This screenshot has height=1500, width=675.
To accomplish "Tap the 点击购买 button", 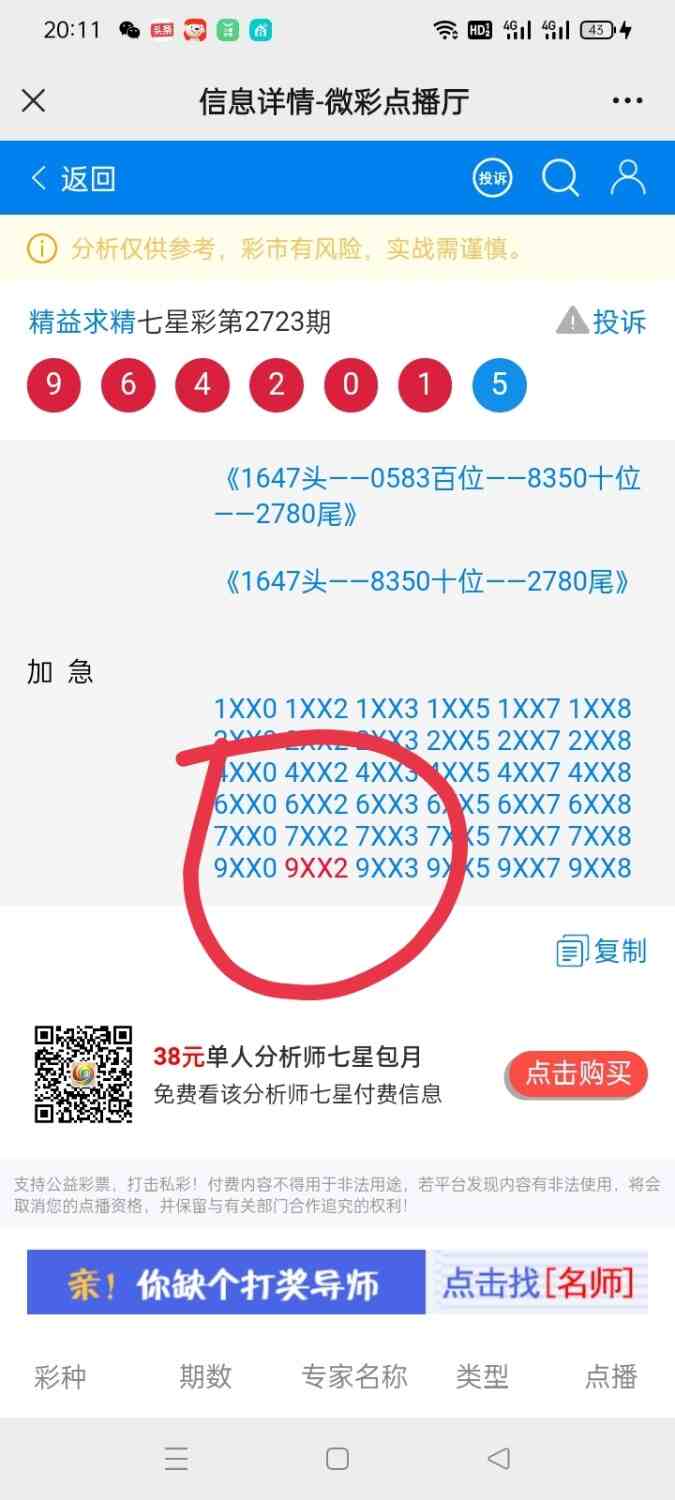I will [x=577, y=1074].
